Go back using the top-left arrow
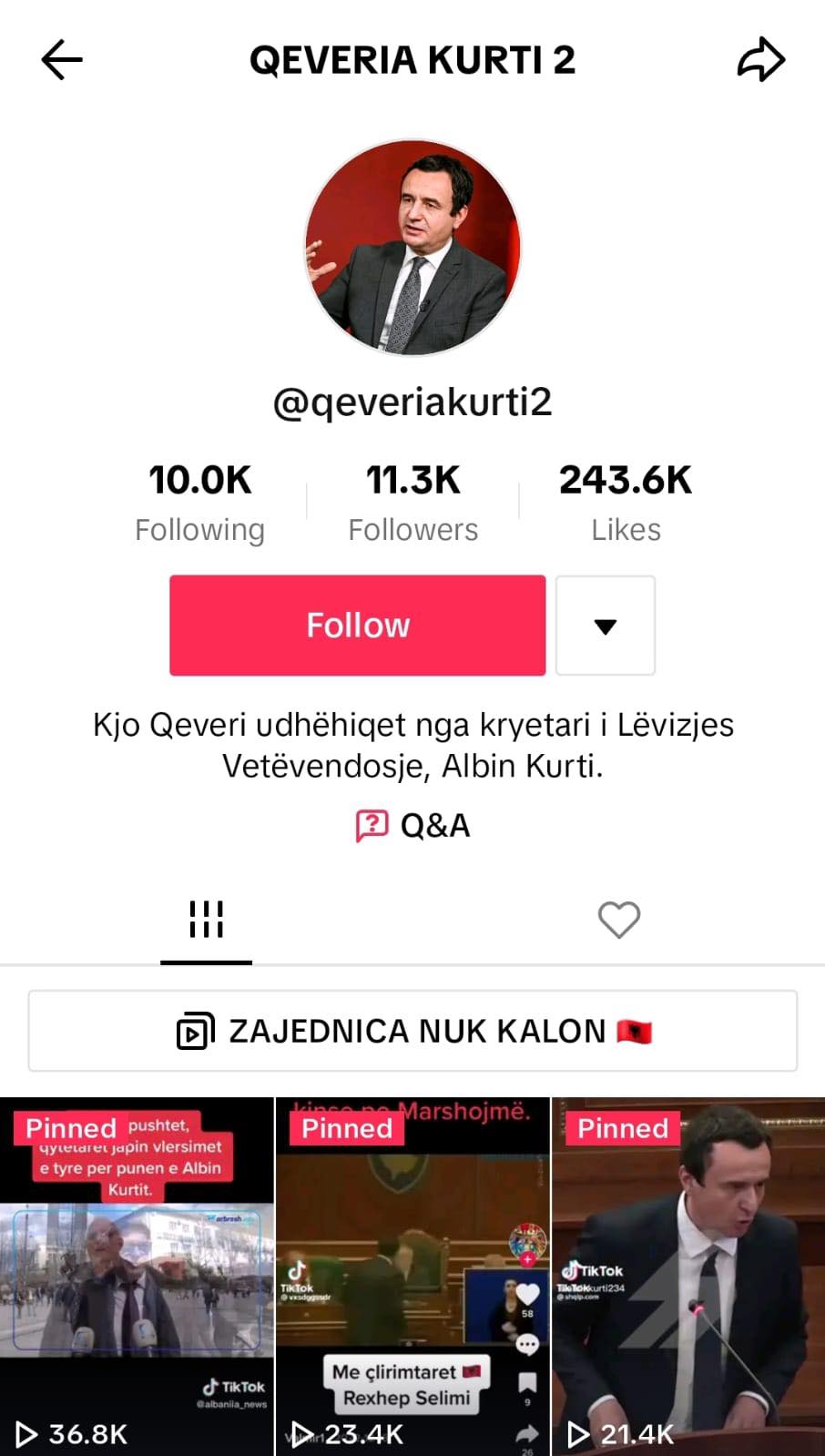Viewport: 825px width, 1456px height. point(62,60)
